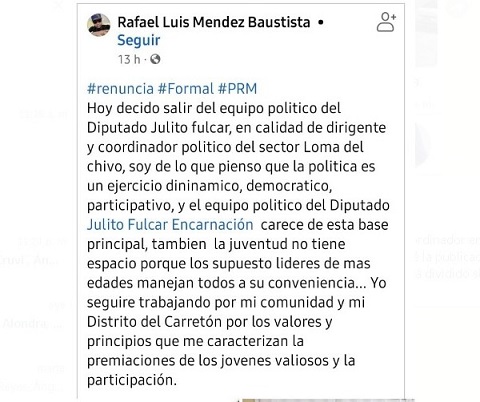Open Rafael Luis Mendez Baustista's profile name
The height and width of the screenshot is (402, 480).
214,22
